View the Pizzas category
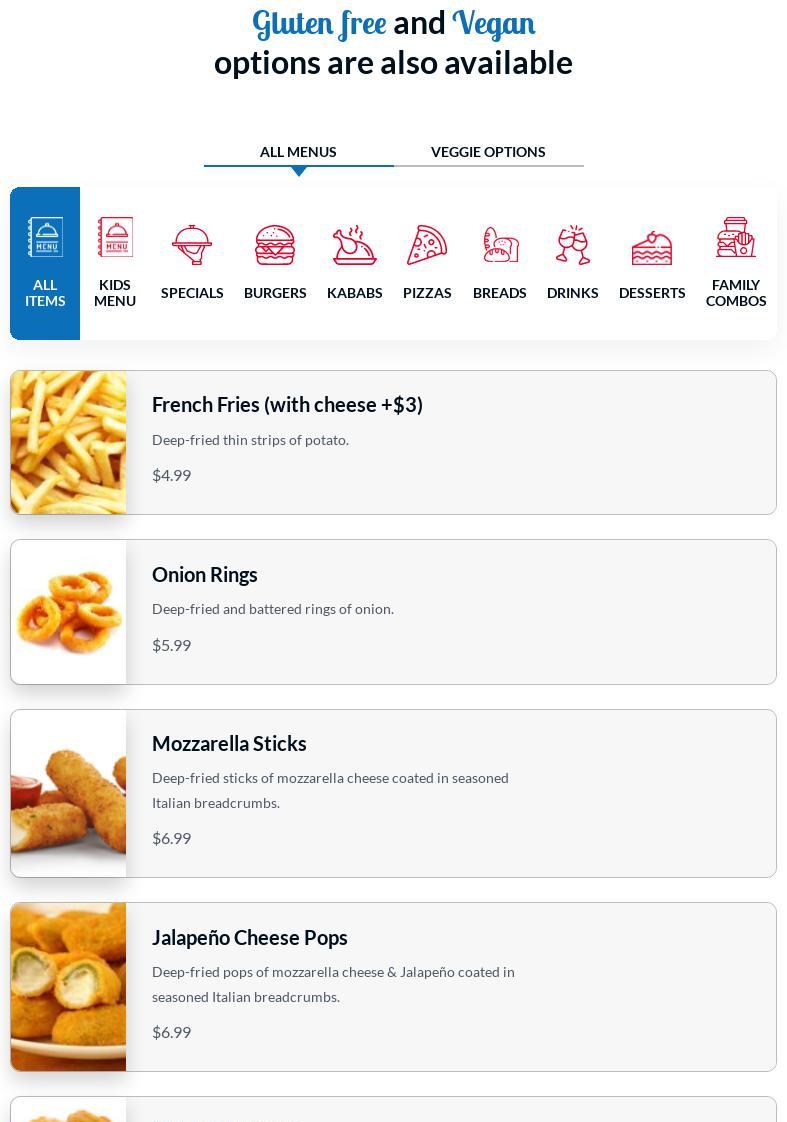Image resolution: width=787 pixels, height=1122 pixels. 427,263
